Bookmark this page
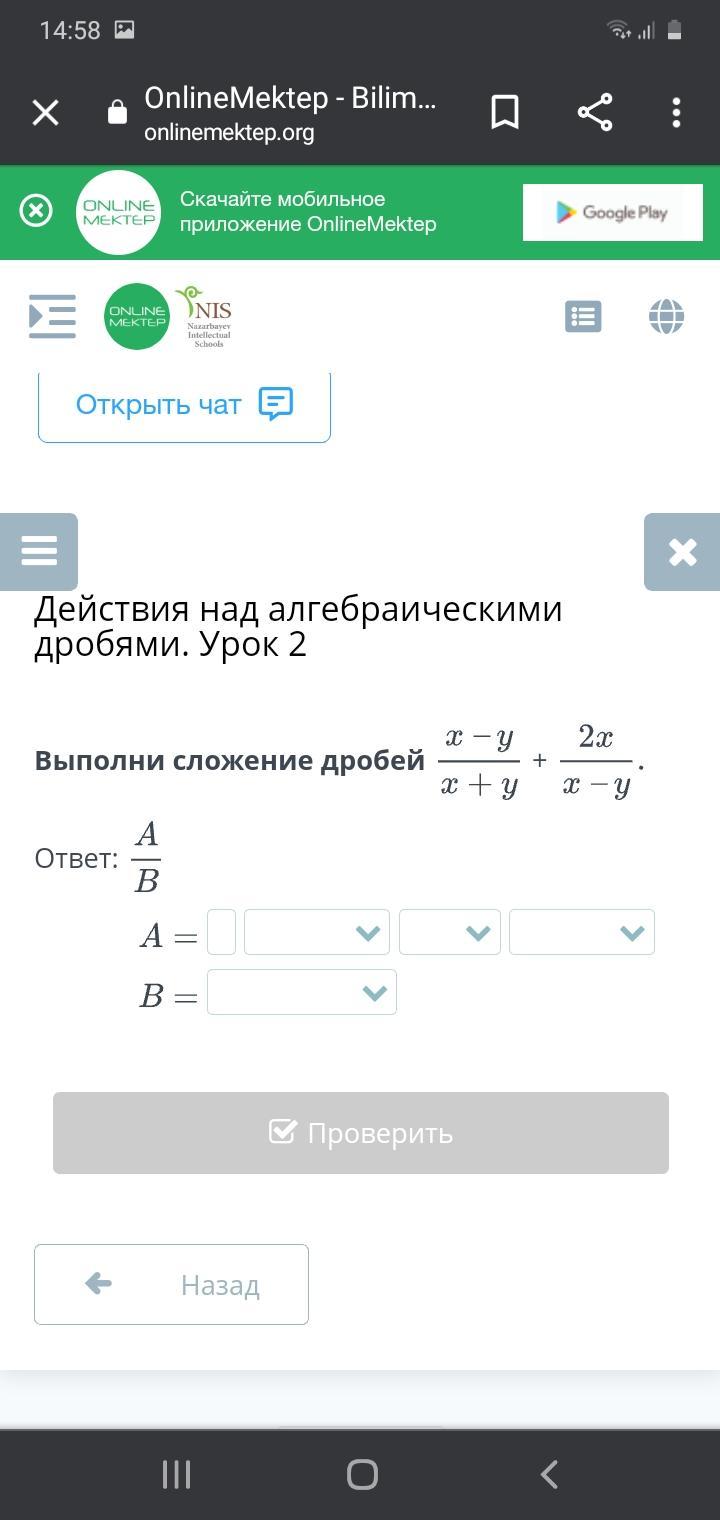This screenshot has width=720, height=1520. (x=505, y=113)
